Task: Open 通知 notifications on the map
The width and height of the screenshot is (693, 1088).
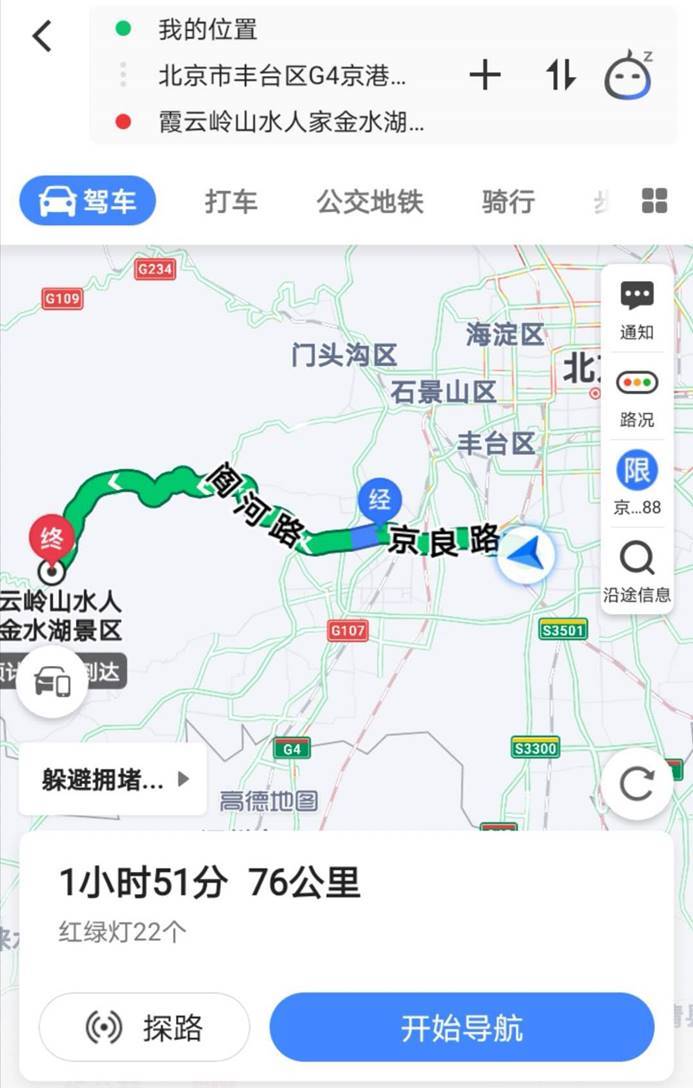Action: point(636,309)
